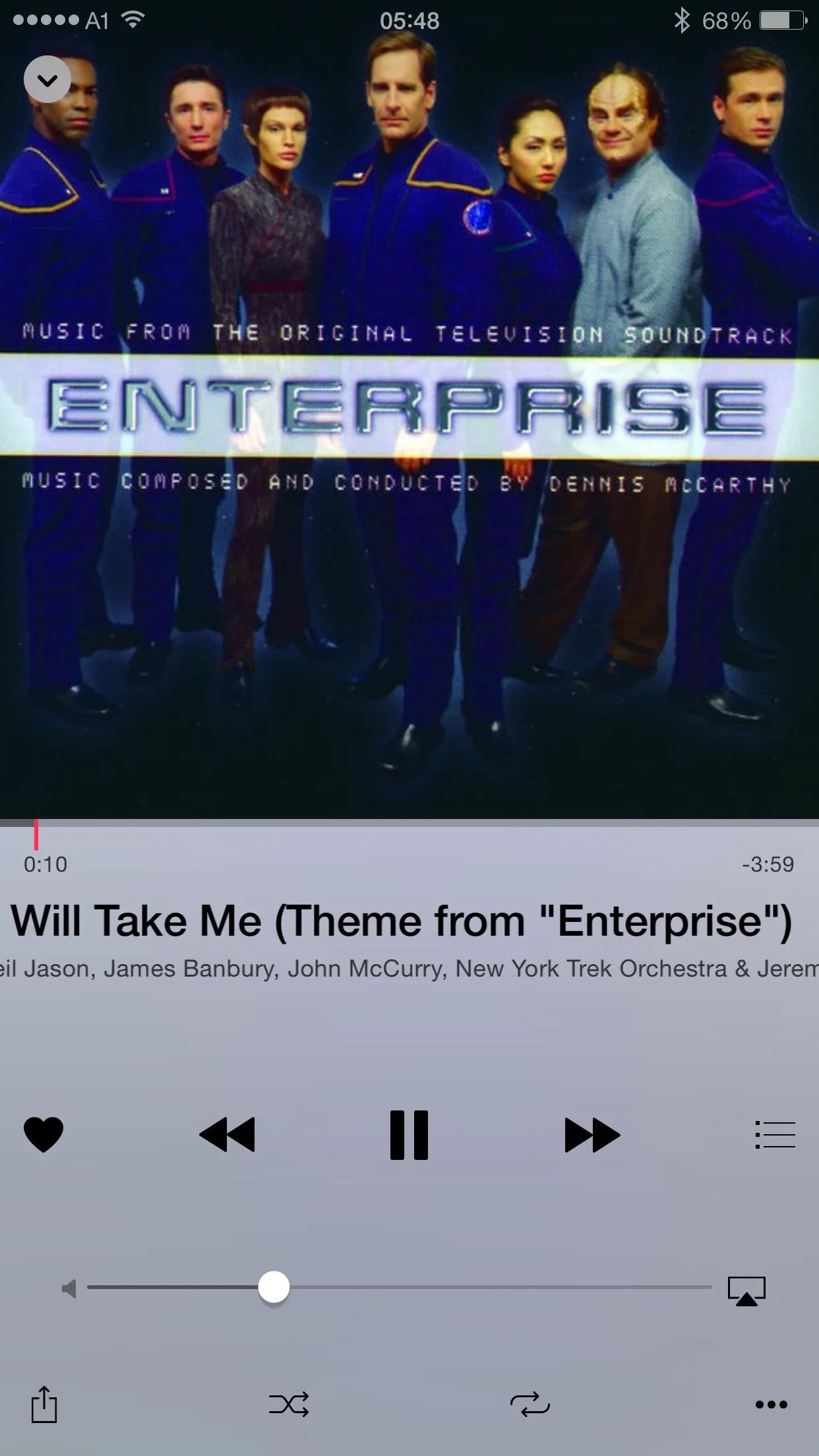The width and height of the screenshot is (819, 1456).
Task: Toggle shuffle mode
Action: pos(289,1405)
